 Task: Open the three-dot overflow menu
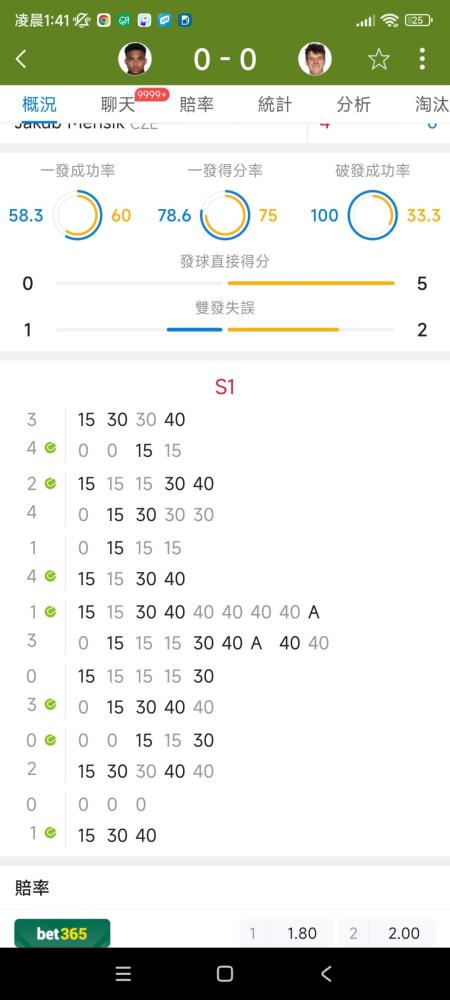click(x=422, y=59)
